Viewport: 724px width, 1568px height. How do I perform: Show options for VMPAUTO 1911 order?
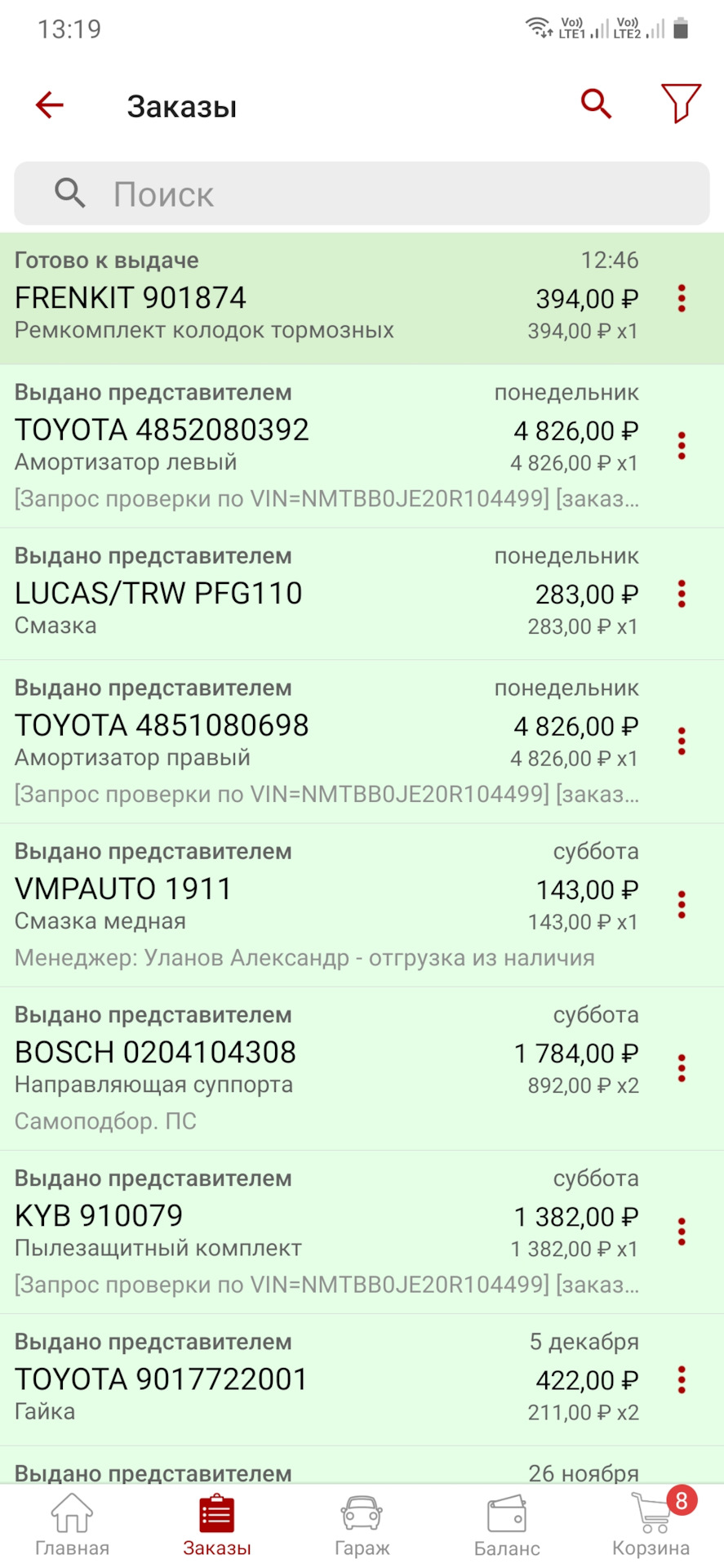[x=682, y=905]
